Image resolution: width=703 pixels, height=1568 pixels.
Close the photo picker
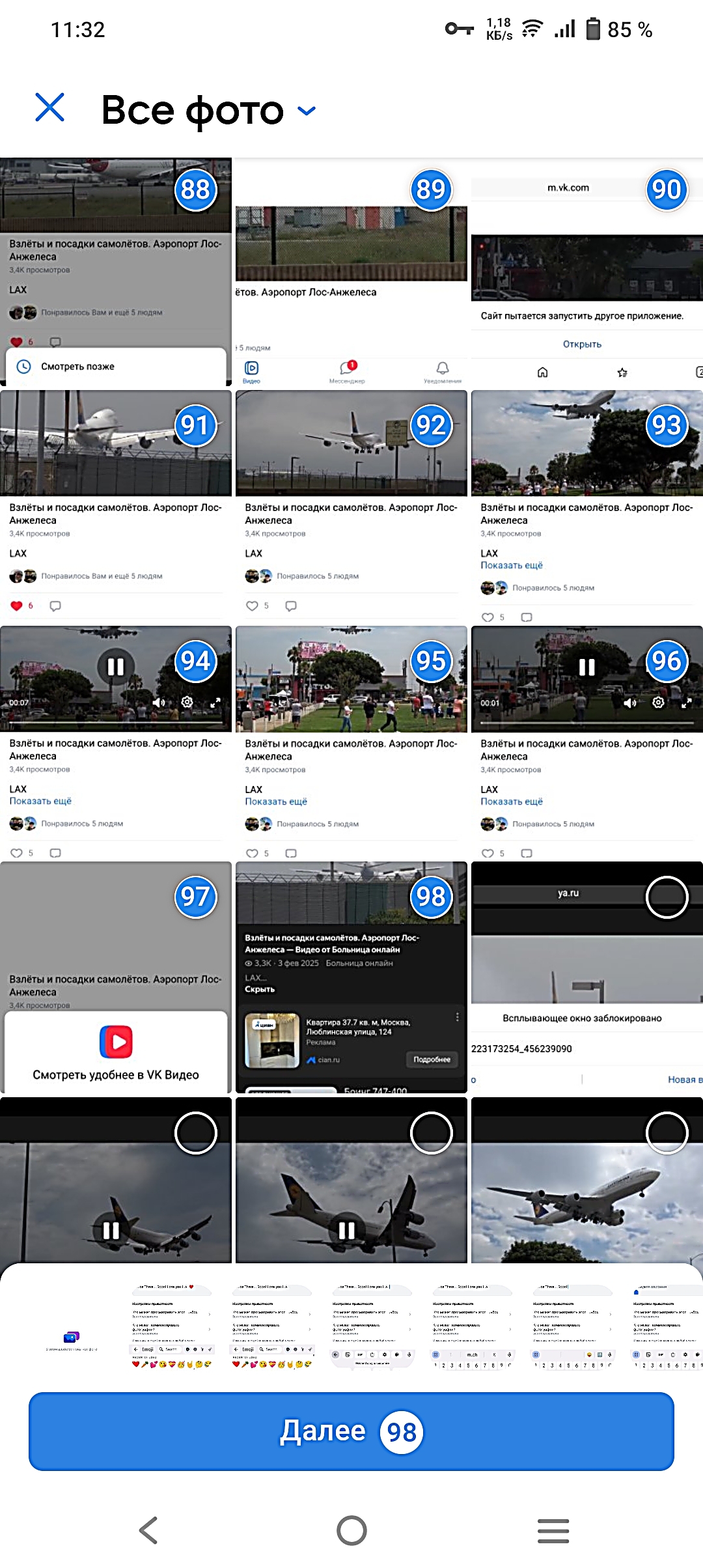pos(49,107)
